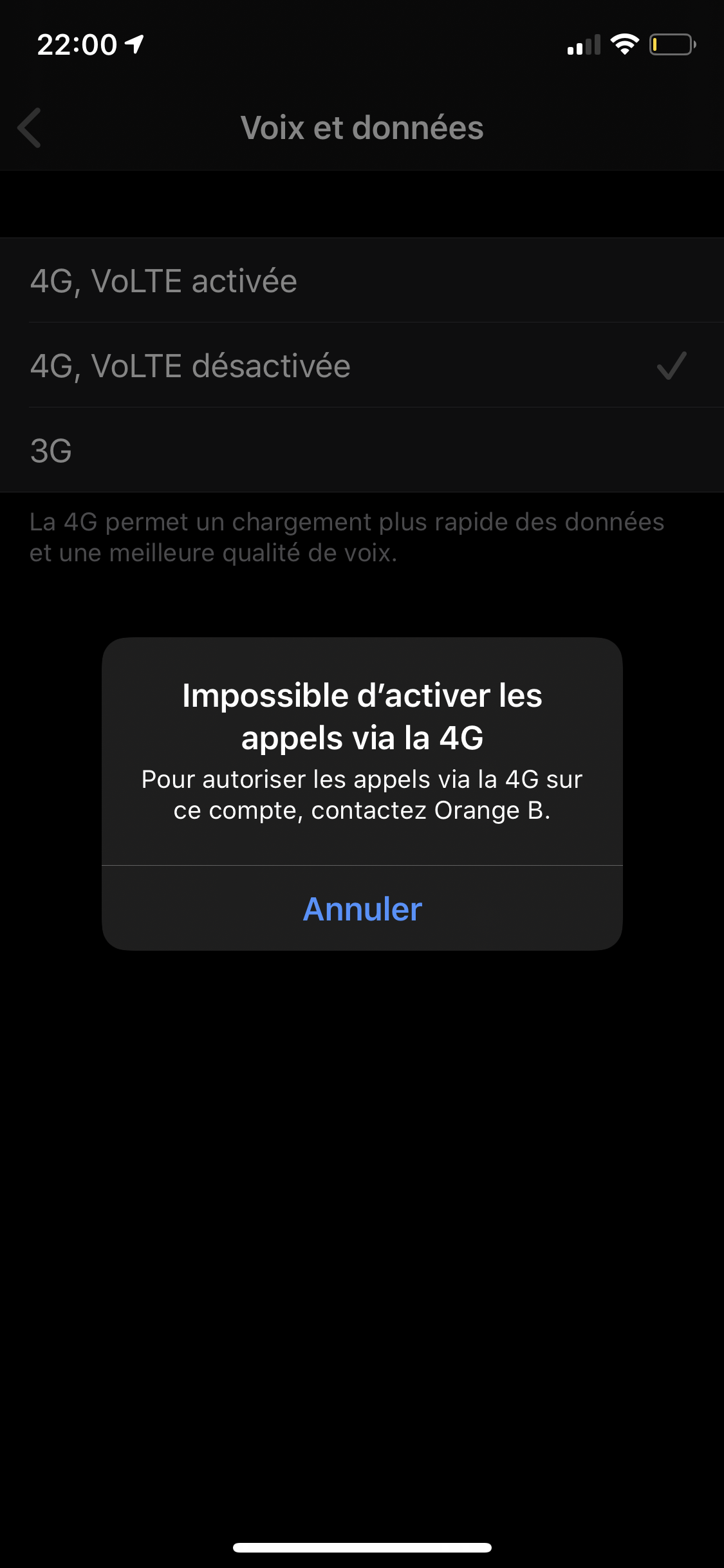
Task: Go back from Voix et données
Action: (30, 127)
